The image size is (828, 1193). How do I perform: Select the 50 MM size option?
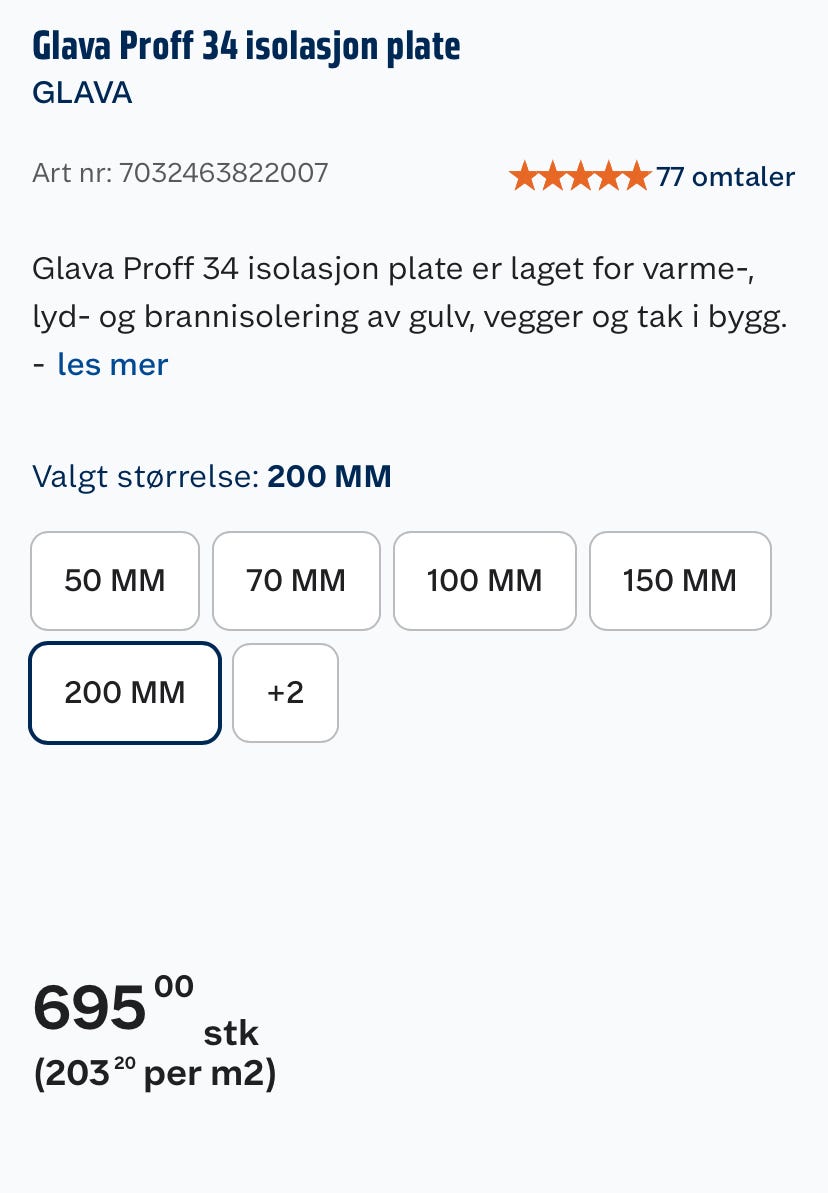114,580
